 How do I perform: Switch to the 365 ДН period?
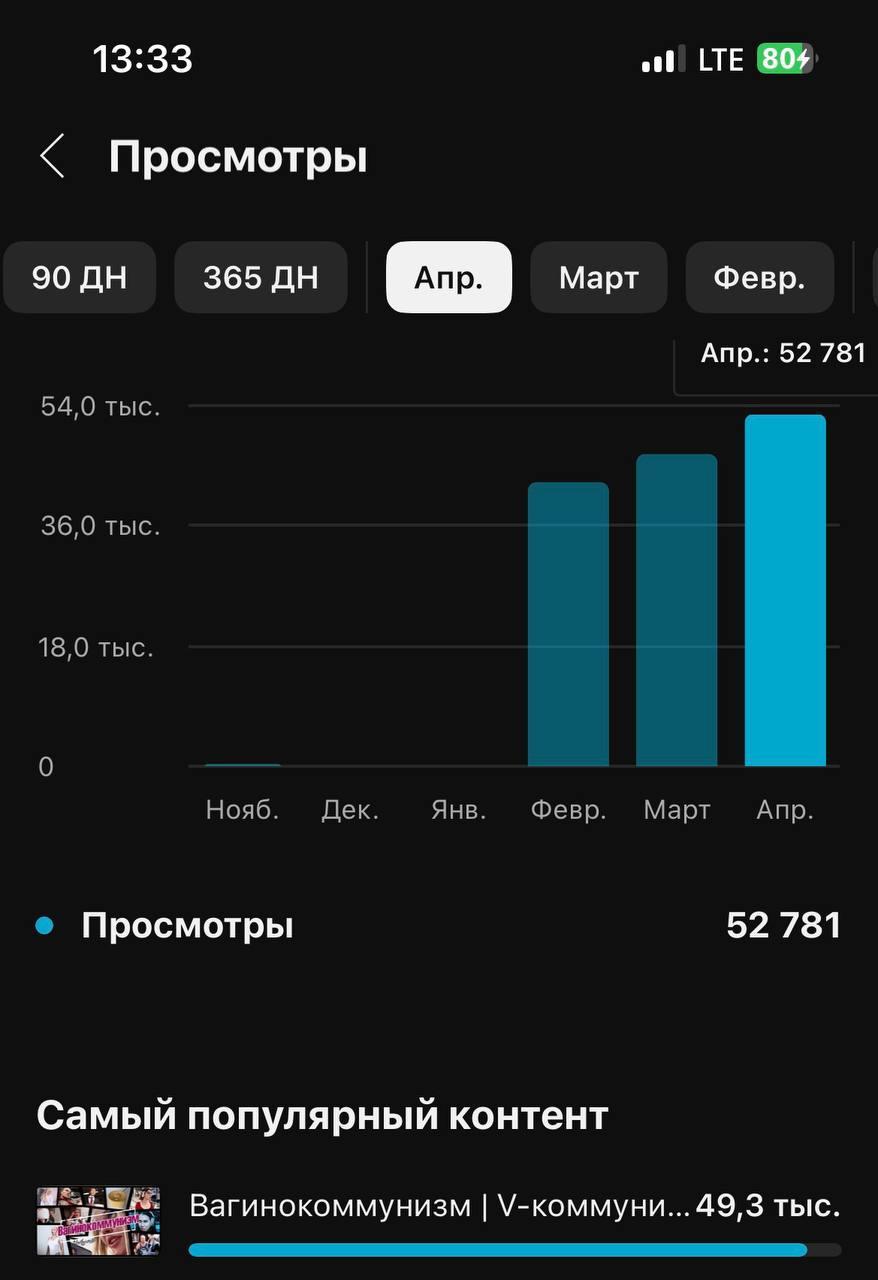pyautogui.click(x=261, y=277)
